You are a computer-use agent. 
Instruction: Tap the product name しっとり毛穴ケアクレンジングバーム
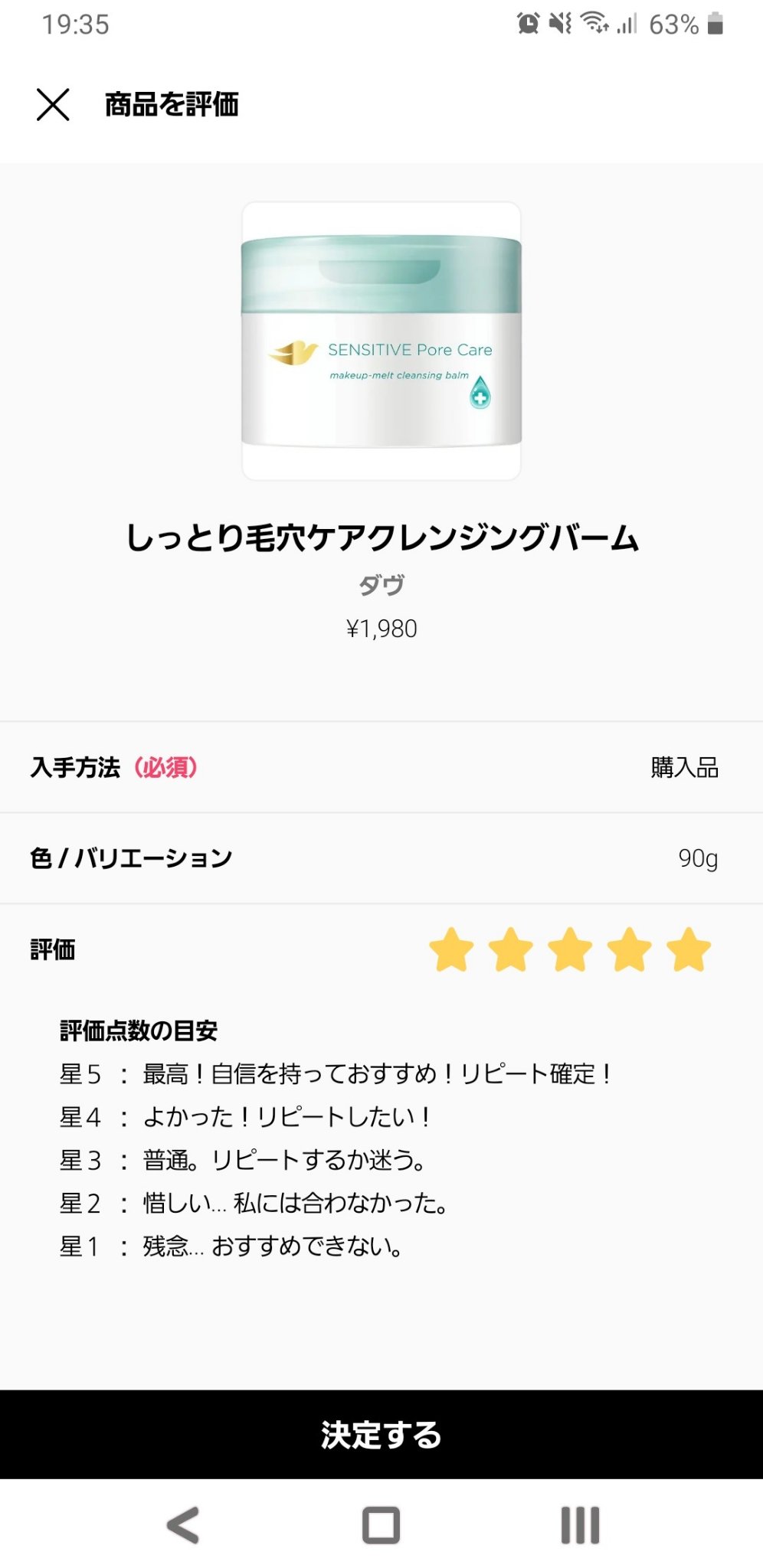(381, 538)
